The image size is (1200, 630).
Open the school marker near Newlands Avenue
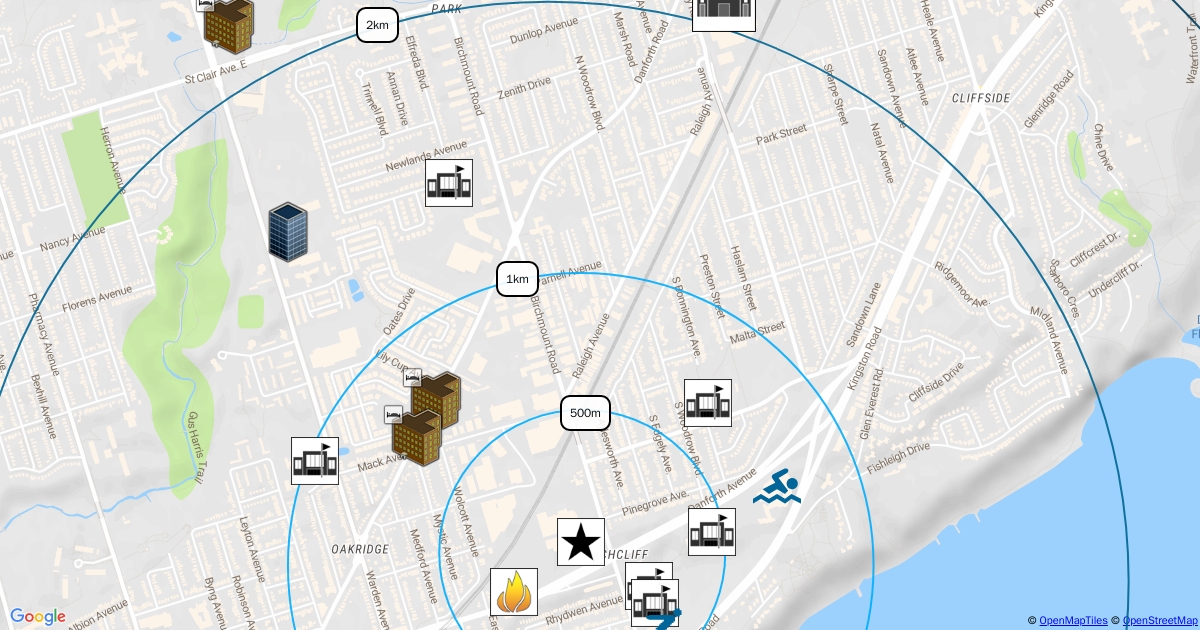click(449, 183)
